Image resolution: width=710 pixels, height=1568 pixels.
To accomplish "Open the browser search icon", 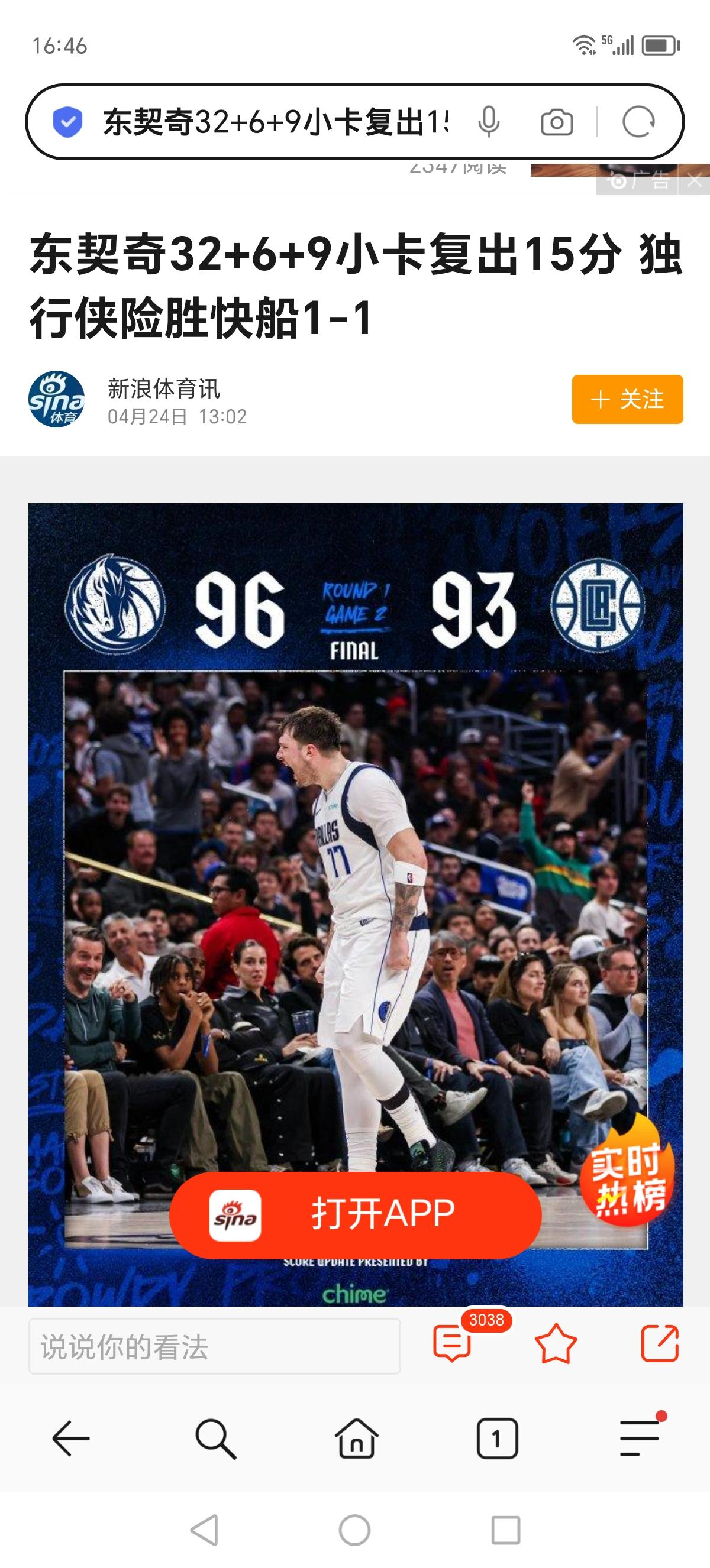I will pos(214,1439).
